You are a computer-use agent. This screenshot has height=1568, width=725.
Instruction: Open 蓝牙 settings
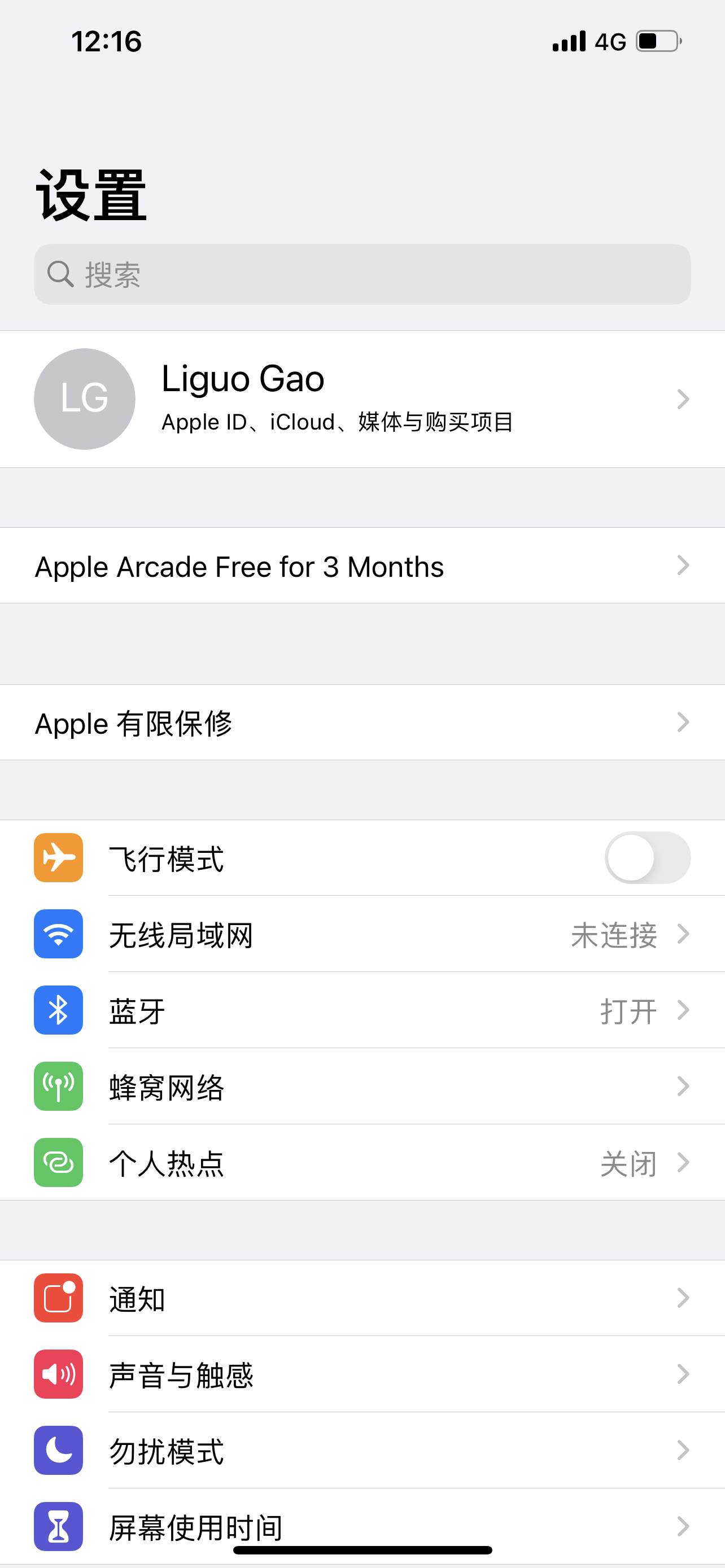[362, 1010]
